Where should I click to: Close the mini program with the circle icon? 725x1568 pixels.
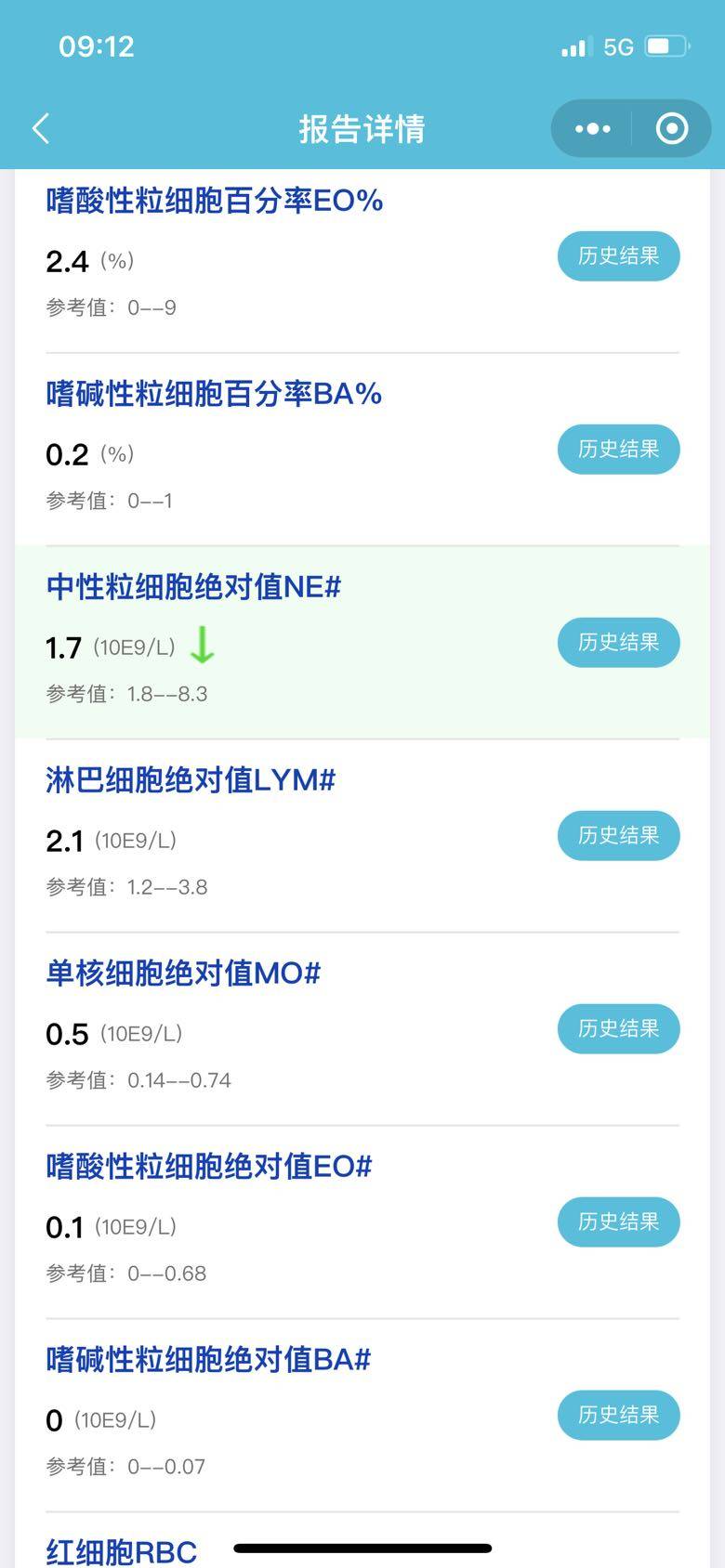click(671, 128)
